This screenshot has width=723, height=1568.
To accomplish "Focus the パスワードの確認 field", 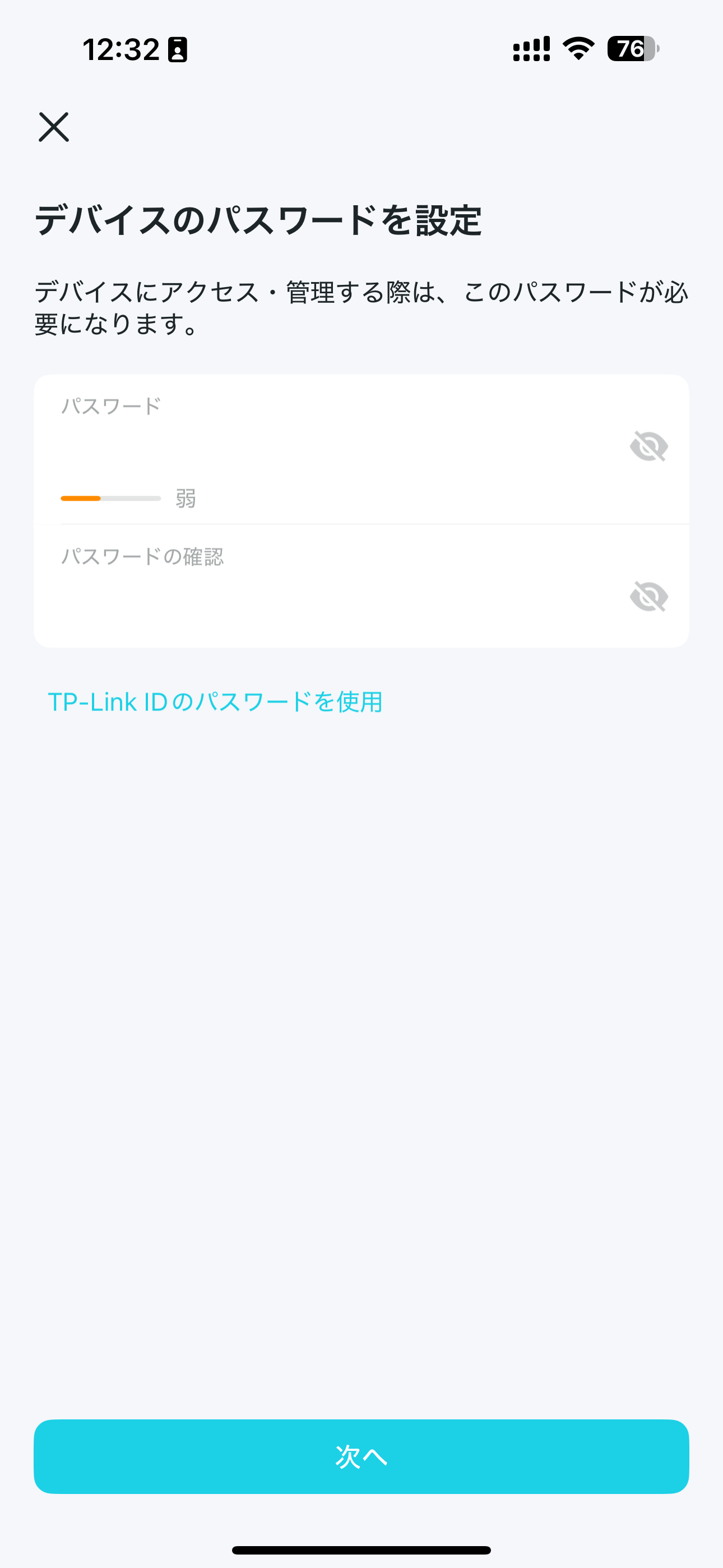I will pos(328,596).
